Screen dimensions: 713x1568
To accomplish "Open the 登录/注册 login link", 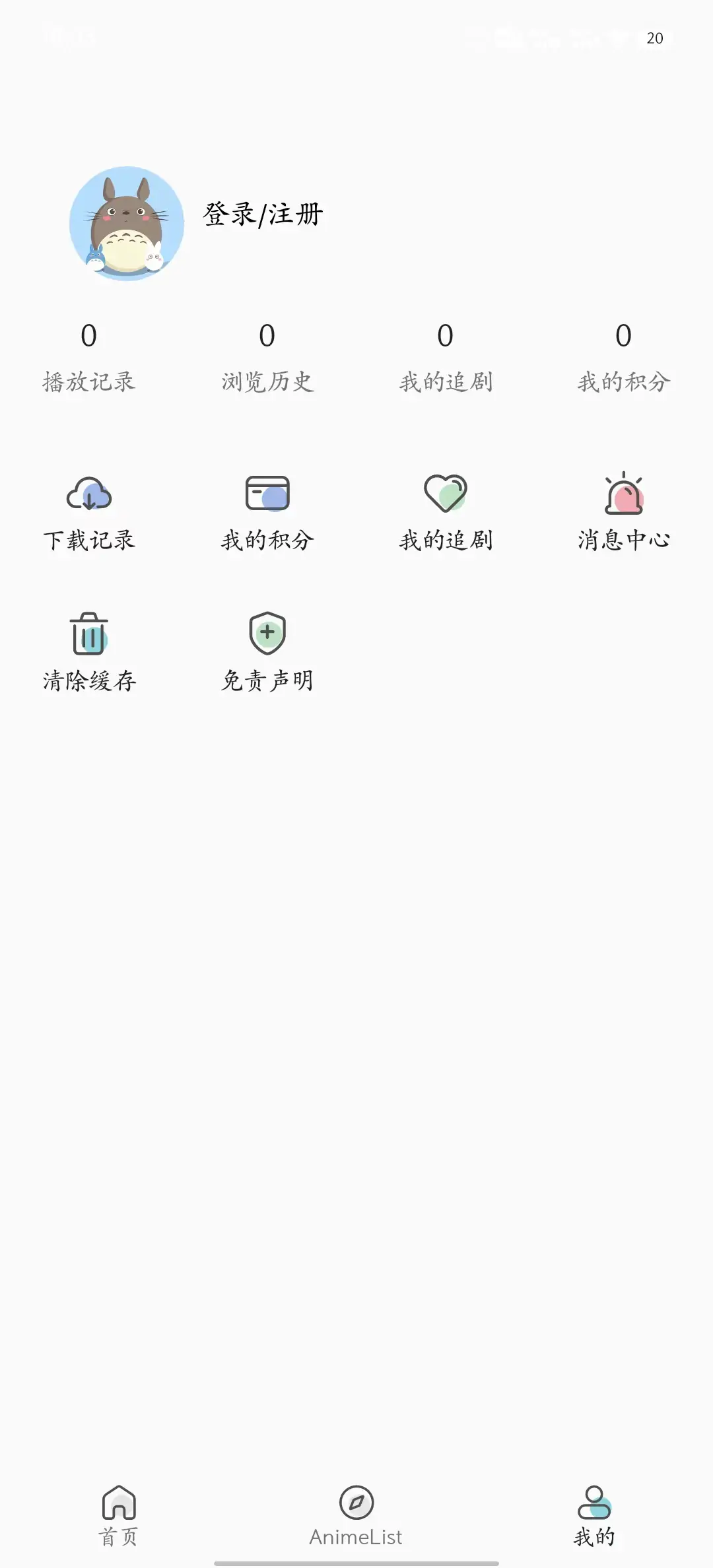I will [x=263, y=214].
